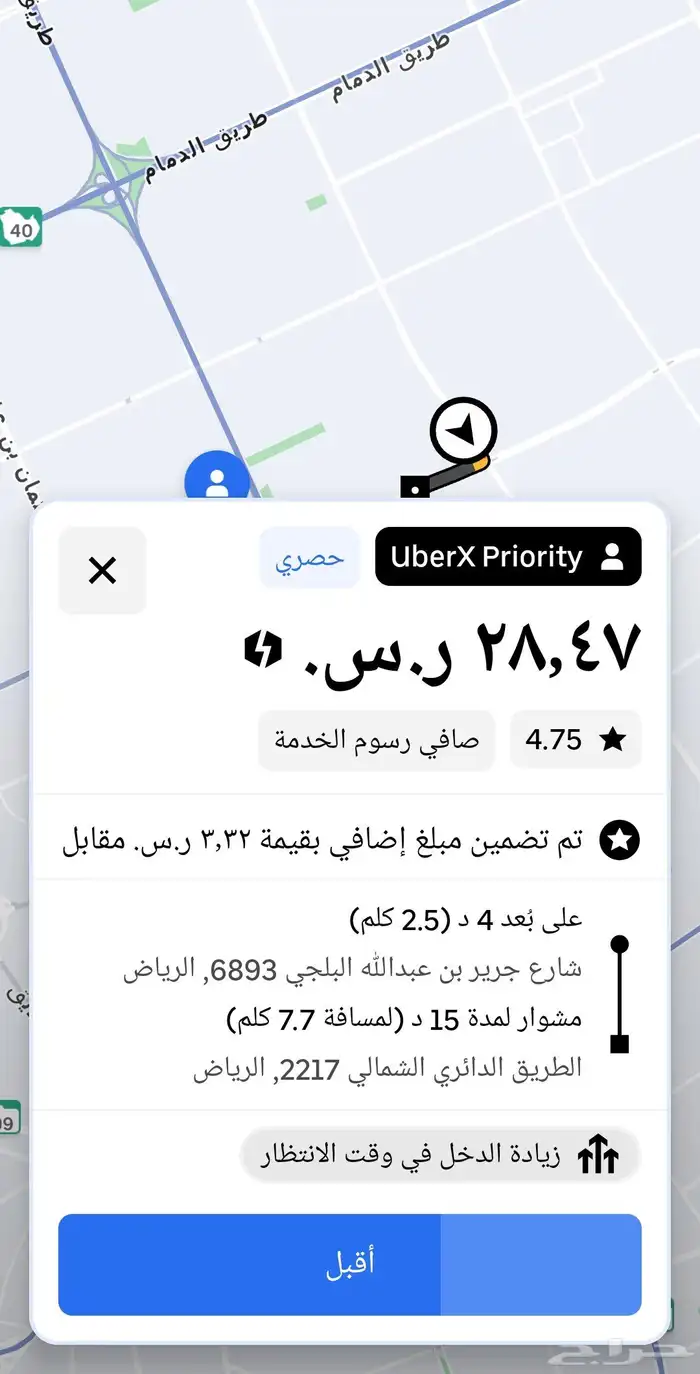Open the زيادة الدخل في وقت الانتظار chip
The image size is (700, 1374).
click(440, 1158)
